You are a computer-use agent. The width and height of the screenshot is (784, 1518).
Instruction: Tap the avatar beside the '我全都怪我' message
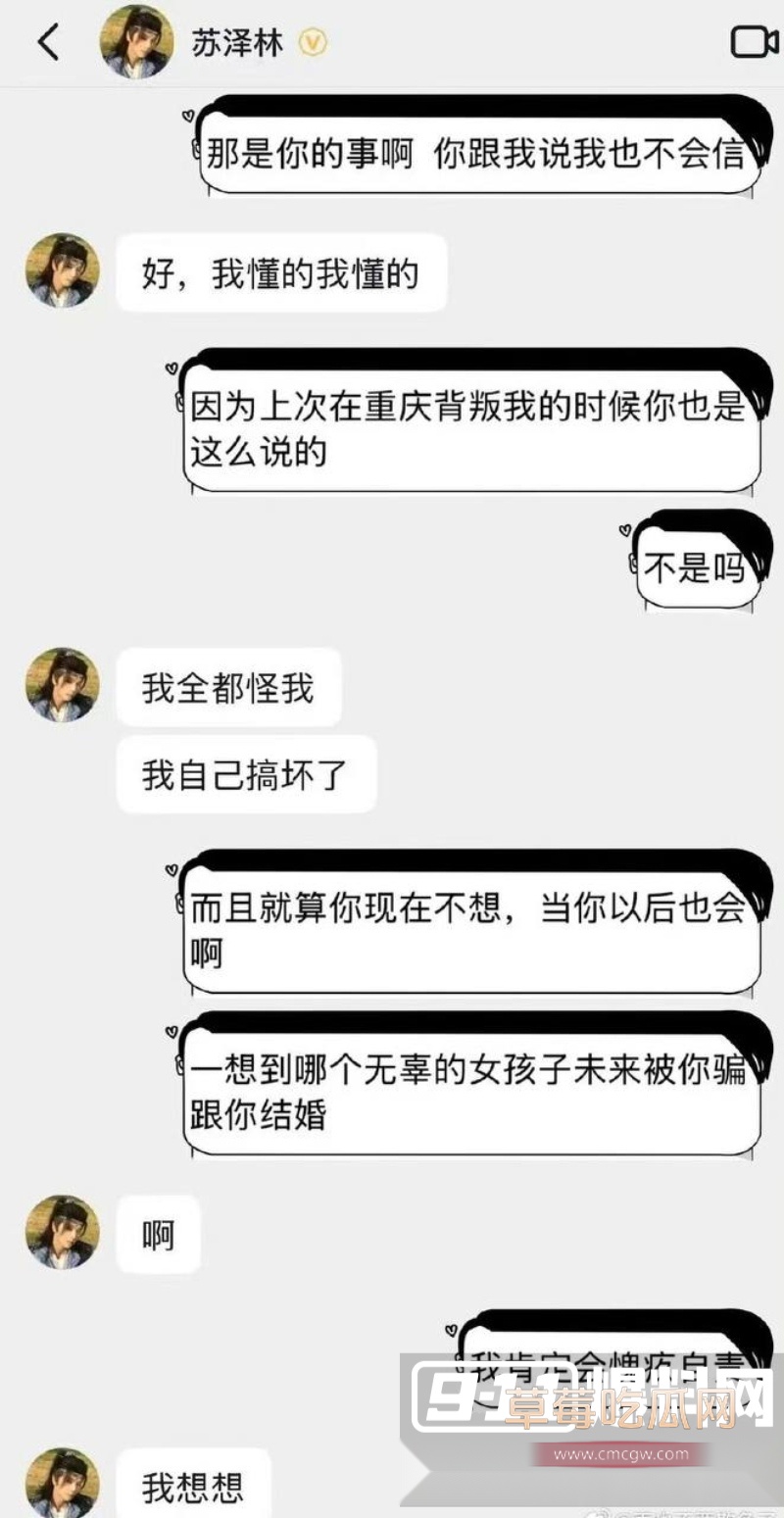(x=61, y=686)
